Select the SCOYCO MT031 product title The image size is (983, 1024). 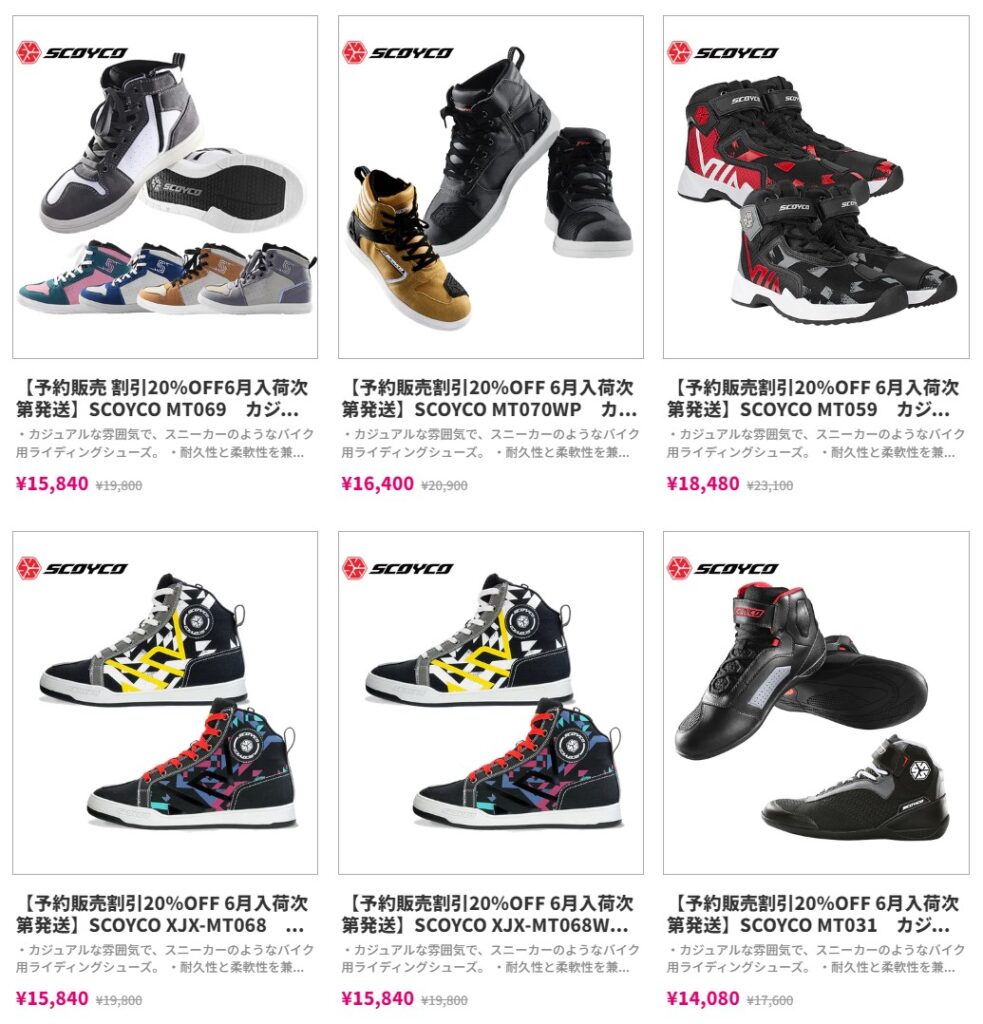point(813,914)
